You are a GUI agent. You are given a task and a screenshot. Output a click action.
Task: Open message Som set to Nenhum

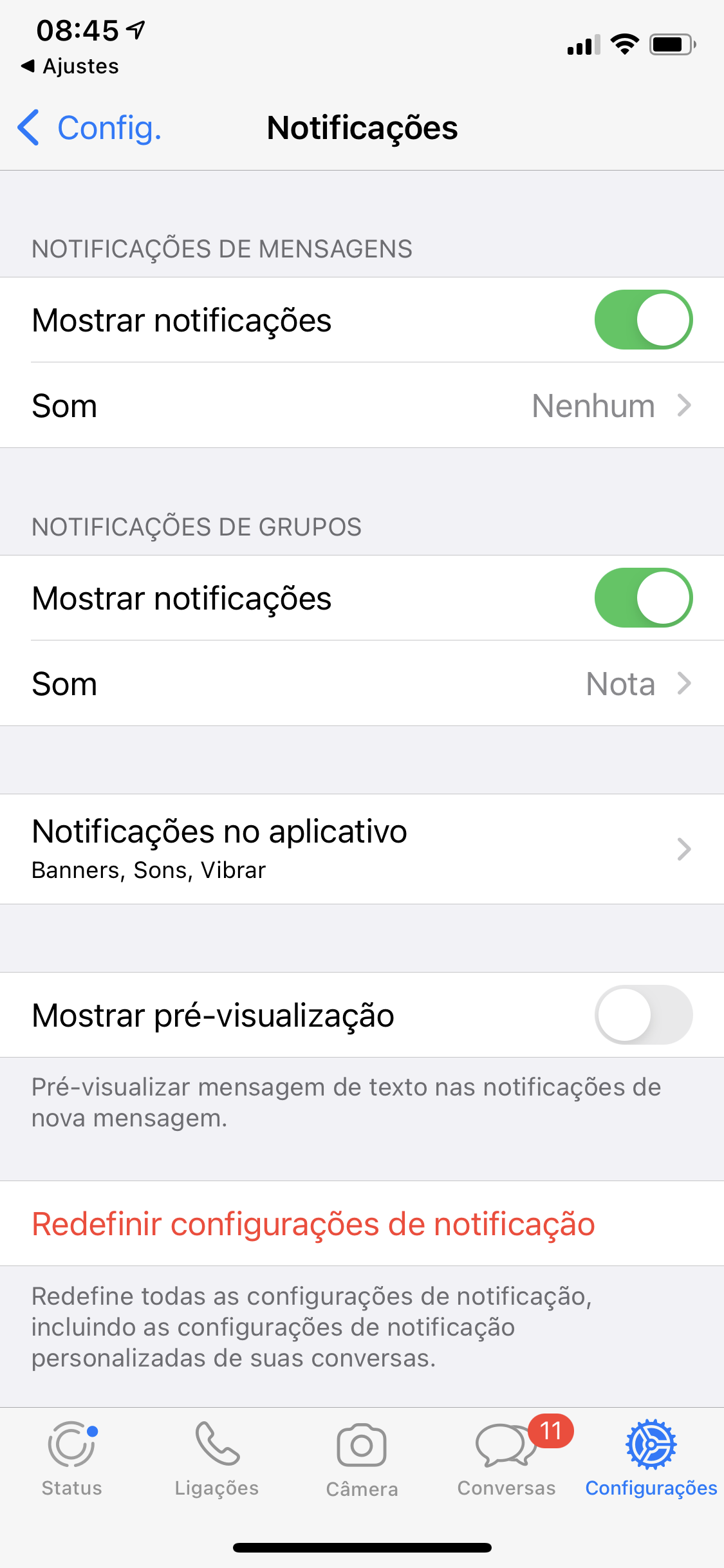click(x=362, y=406)
